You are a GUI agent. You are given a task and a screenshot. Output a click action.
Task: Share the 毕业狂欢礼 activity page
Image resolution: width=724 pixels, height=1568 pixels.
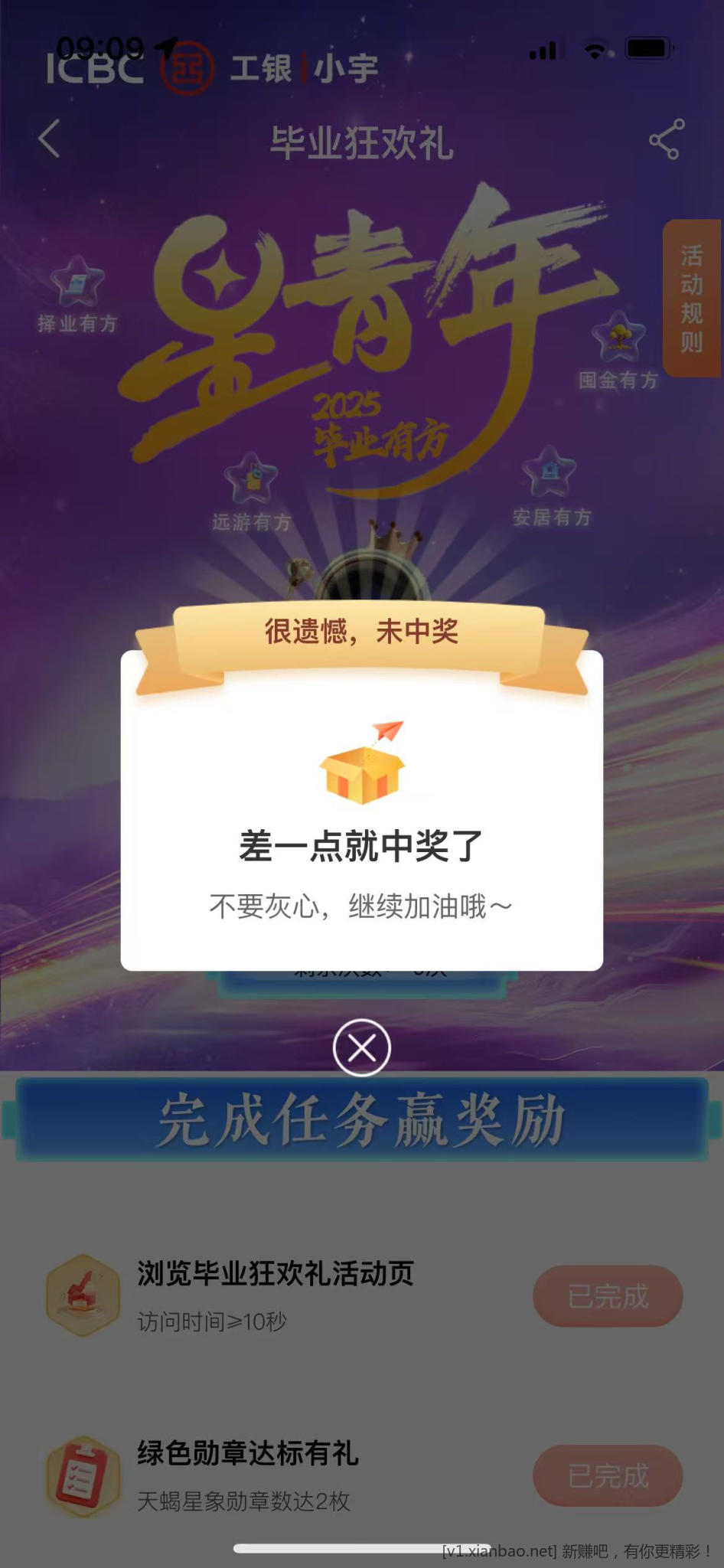pyautogui.click(x=665, y=139)
